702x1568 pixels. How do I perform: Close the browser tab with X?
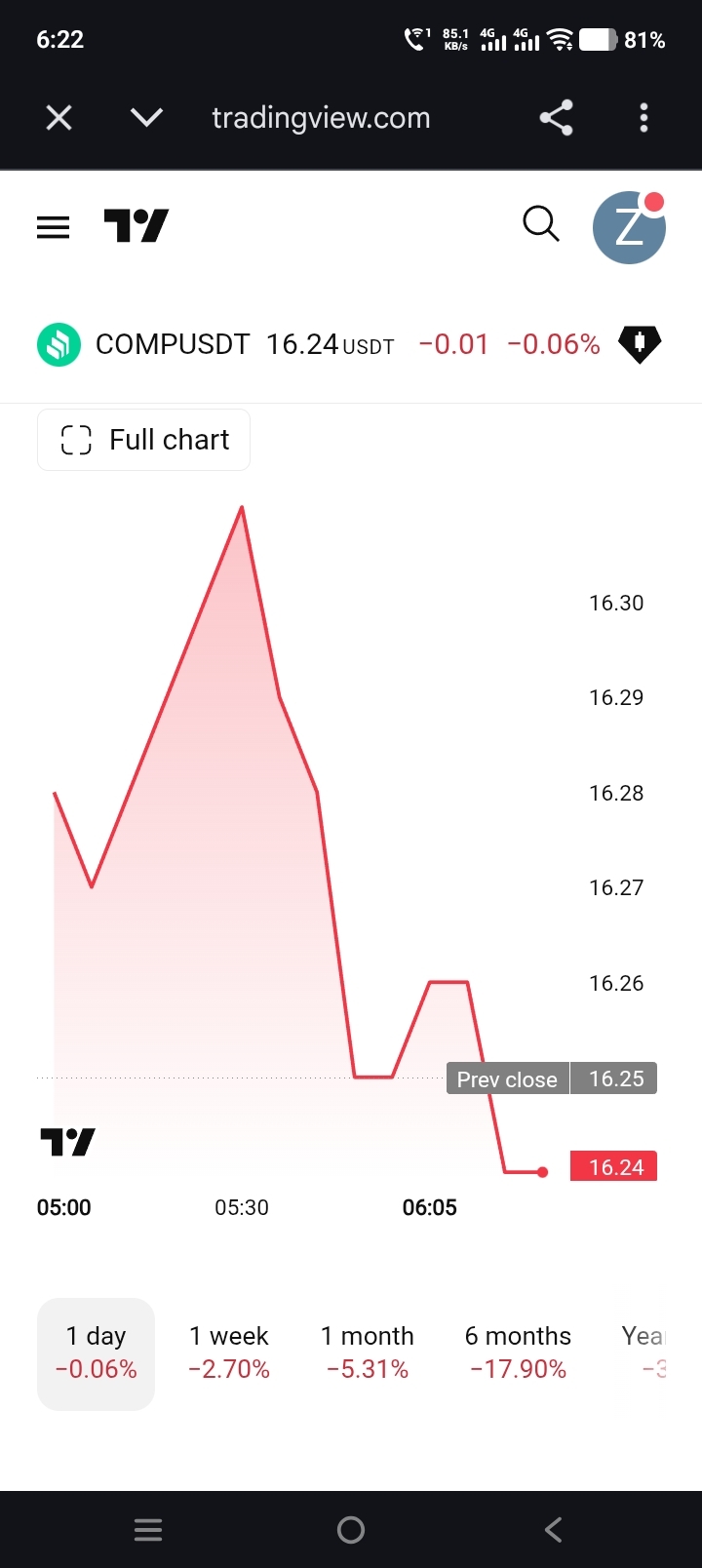coord(59,118)
